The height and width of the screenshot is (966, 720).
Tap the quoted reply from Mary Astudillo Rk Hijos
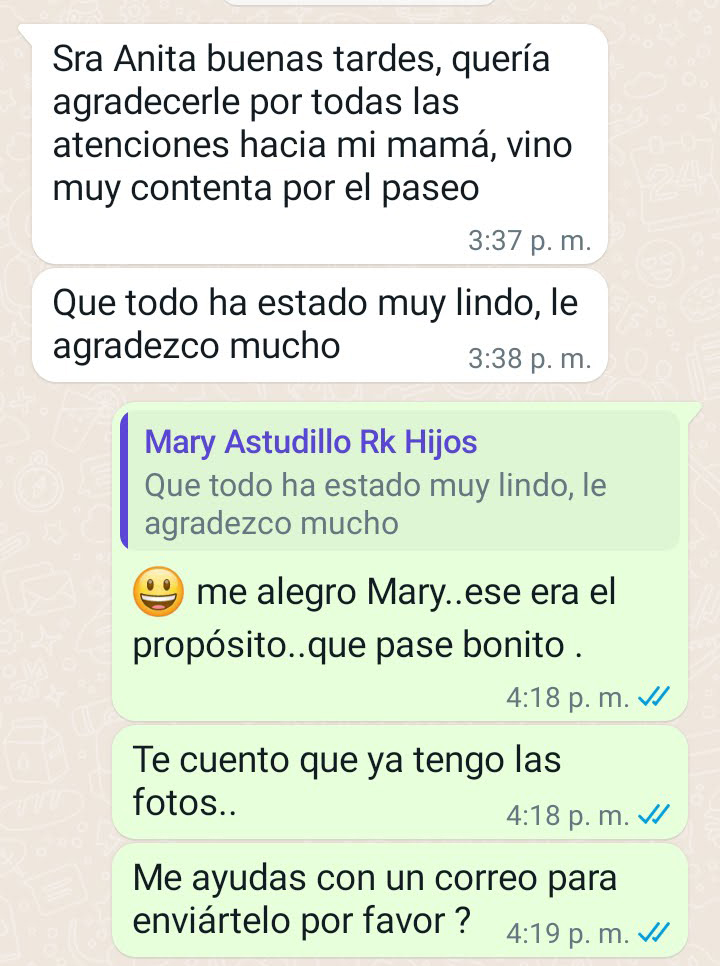click(x=400, y=482)
